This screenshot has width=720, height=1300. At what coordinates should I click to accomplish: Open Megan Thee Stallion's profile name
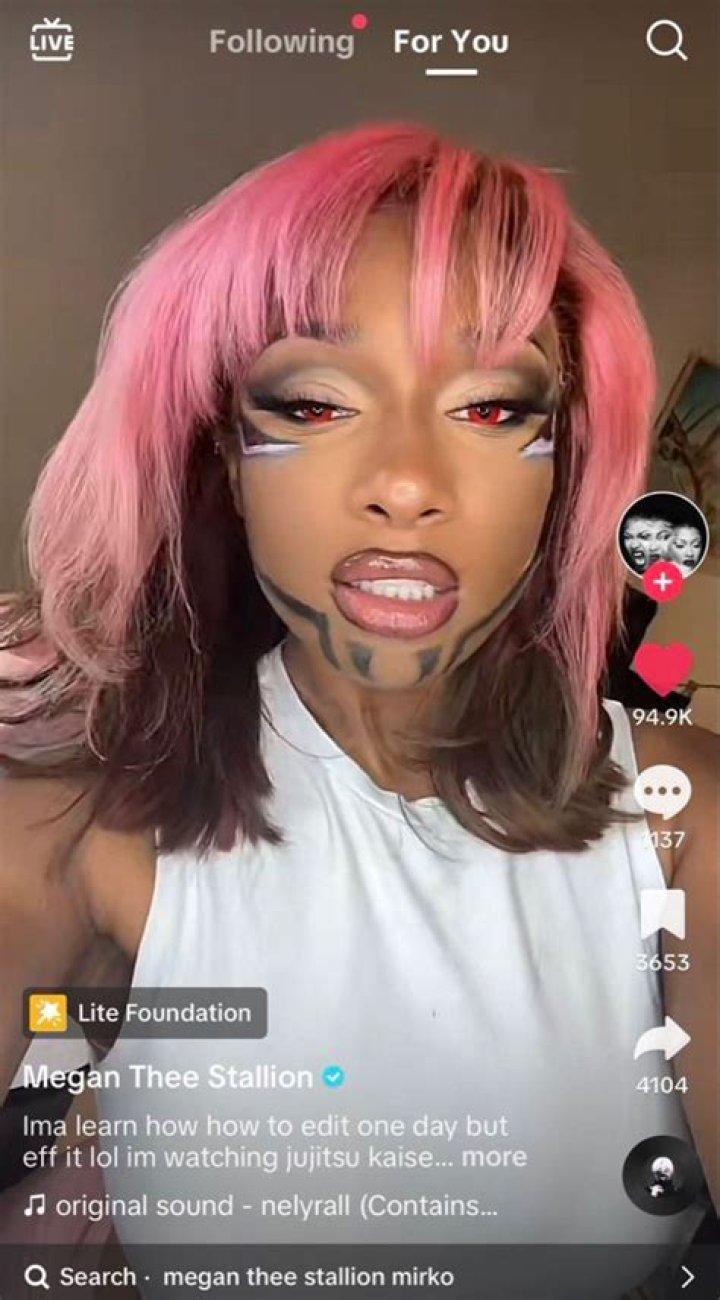pyautogui.click(x=167, y=1077)
